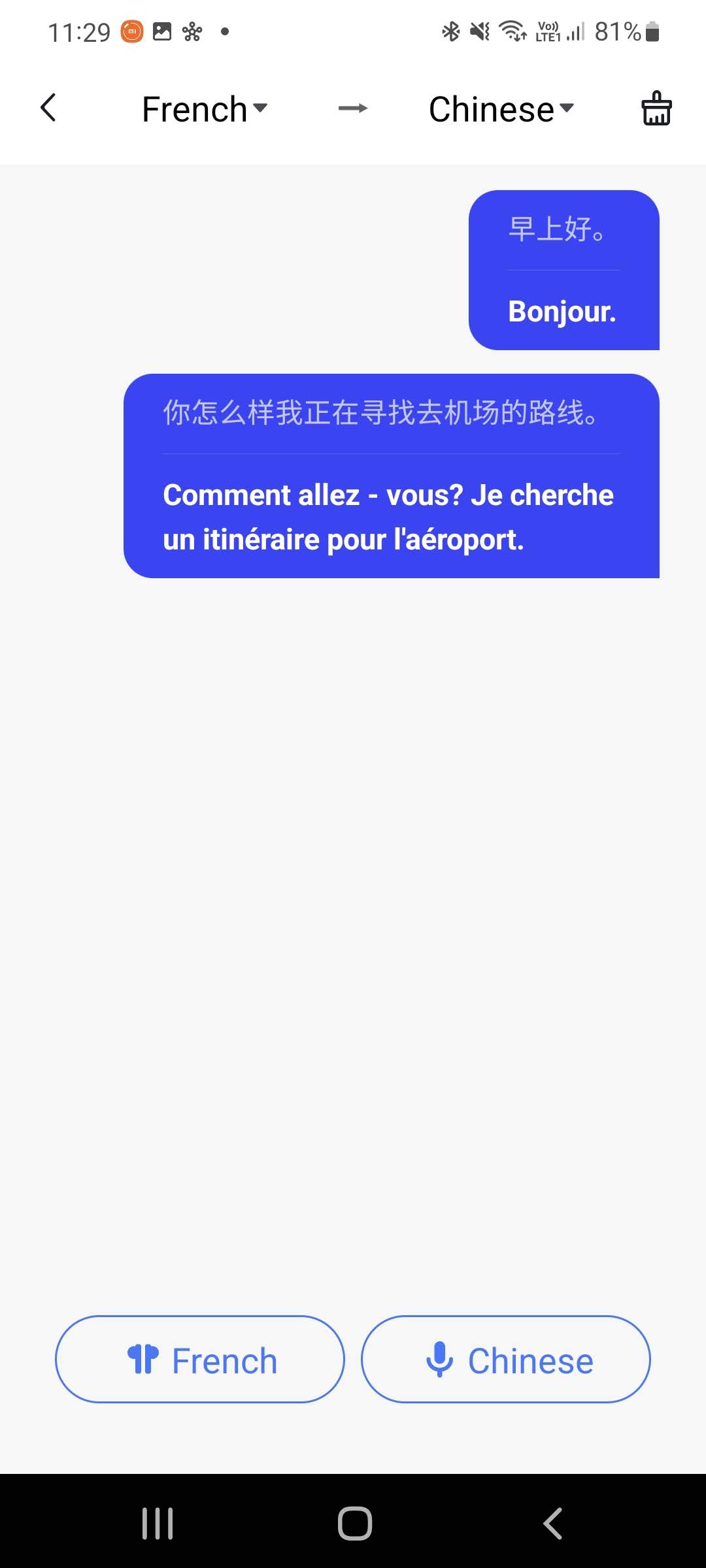Open recent apps from the navigation bar
Screen dimensions: 706x1568
click(158, 1523)
